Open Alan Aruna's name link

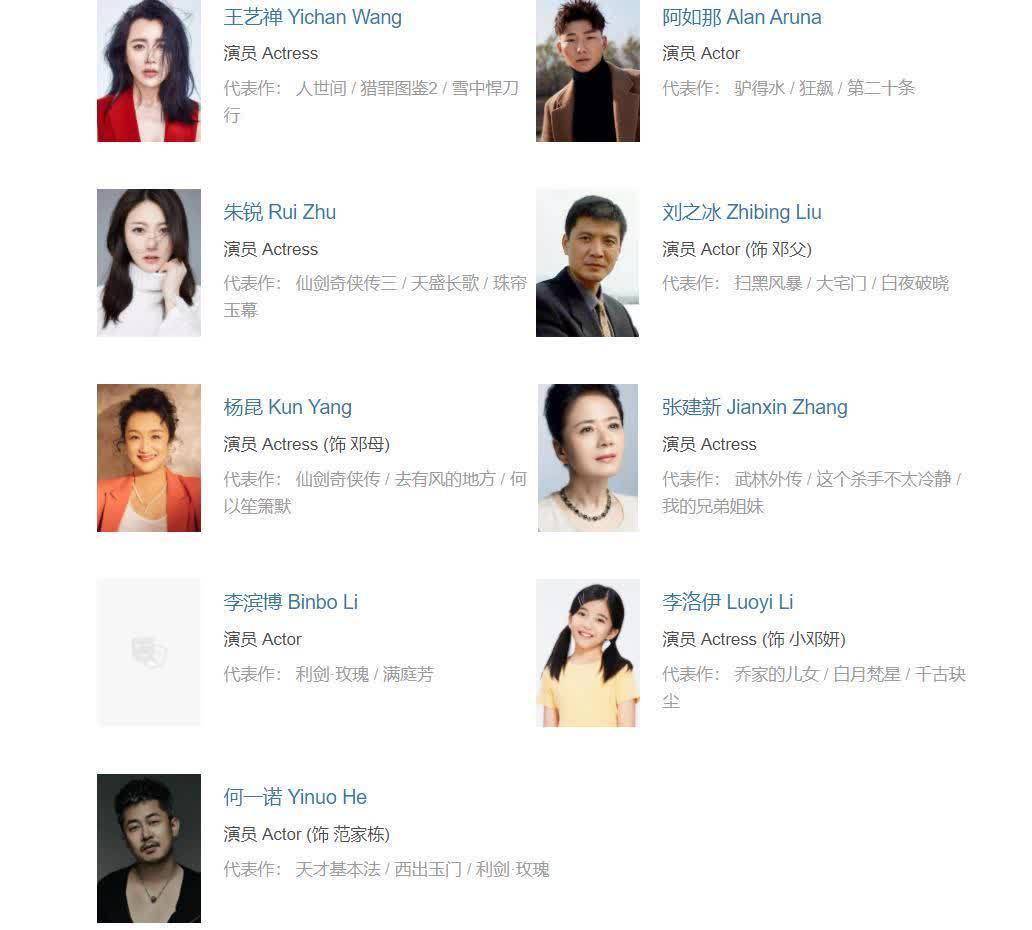click(x=741, y=17)
